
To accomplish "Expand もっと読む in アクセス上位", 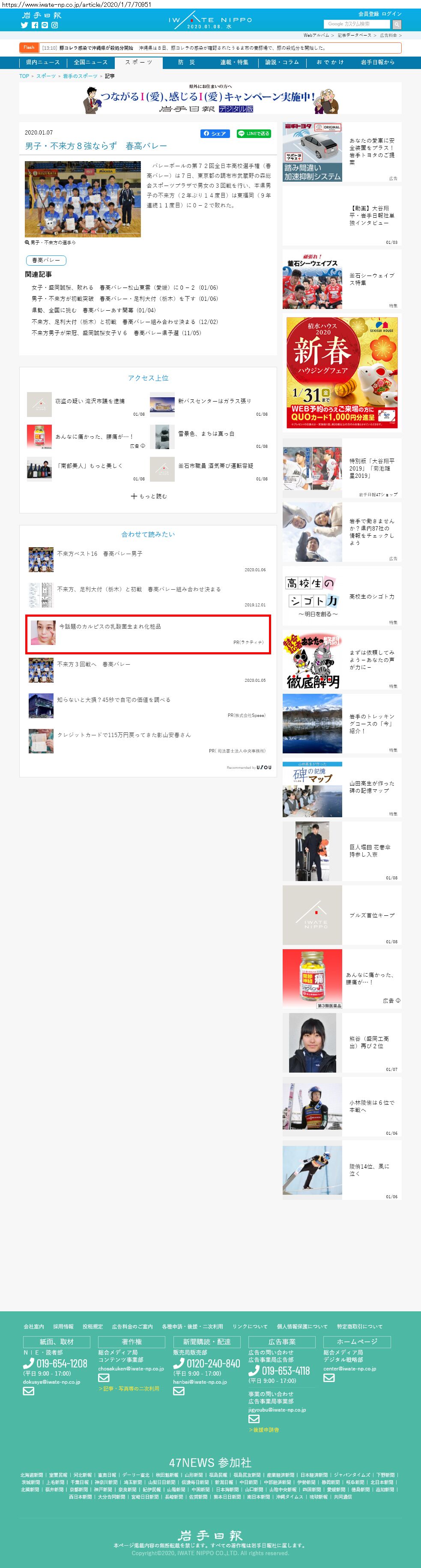I will (x=149, y=496).
